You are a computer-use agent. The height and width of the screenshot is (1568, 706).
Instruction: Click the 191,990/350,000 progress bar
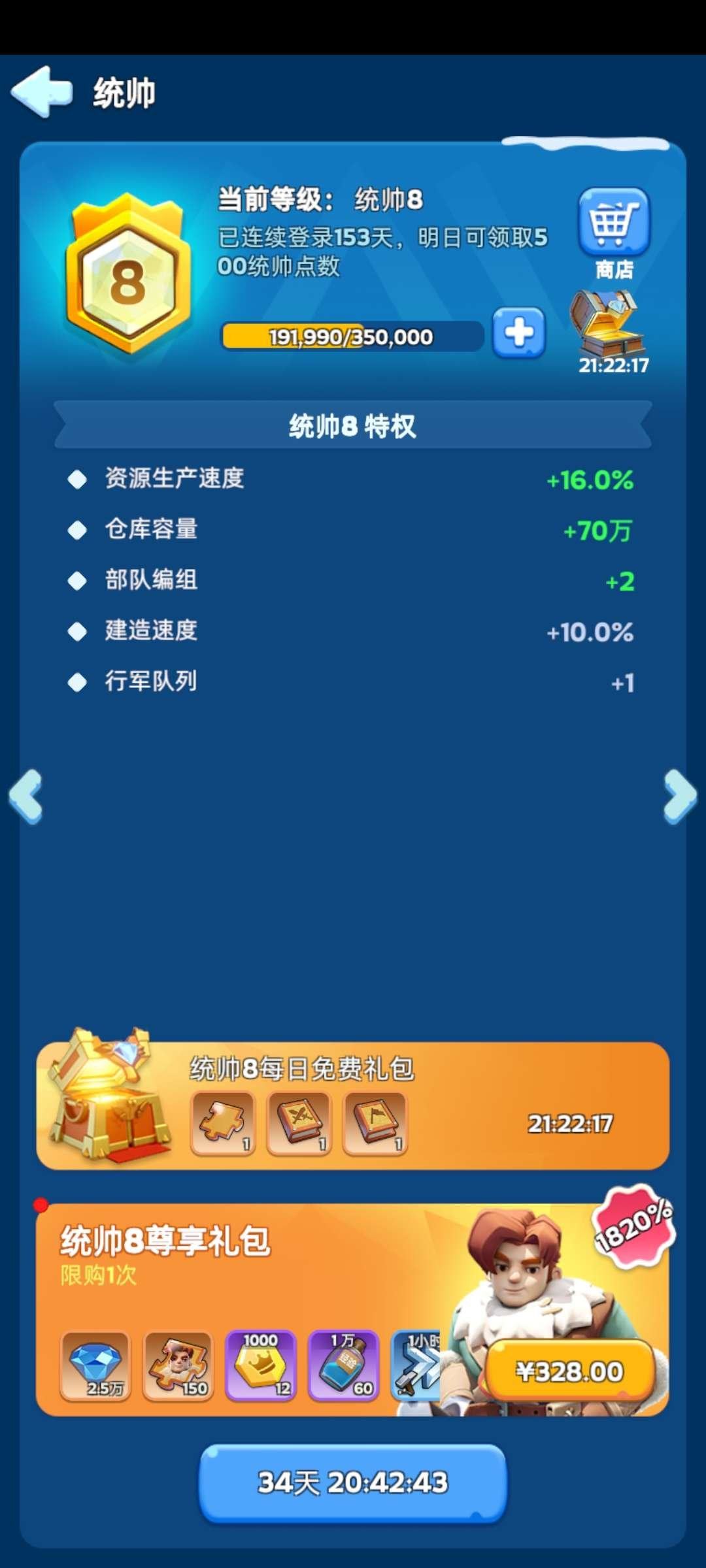coord(350,336)
